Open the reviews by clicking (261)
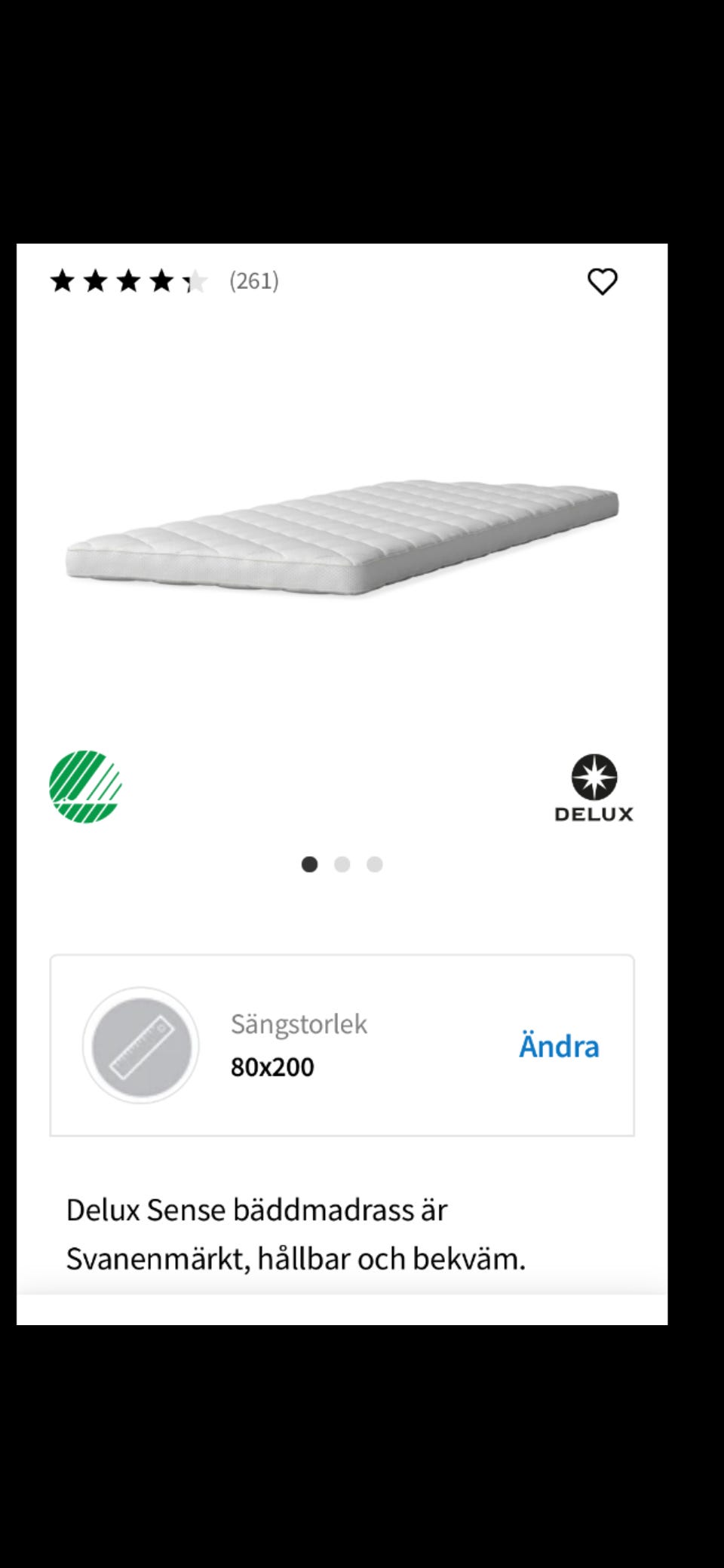The width and height of the screenshot is (724, 1568). tap(253, 281)
